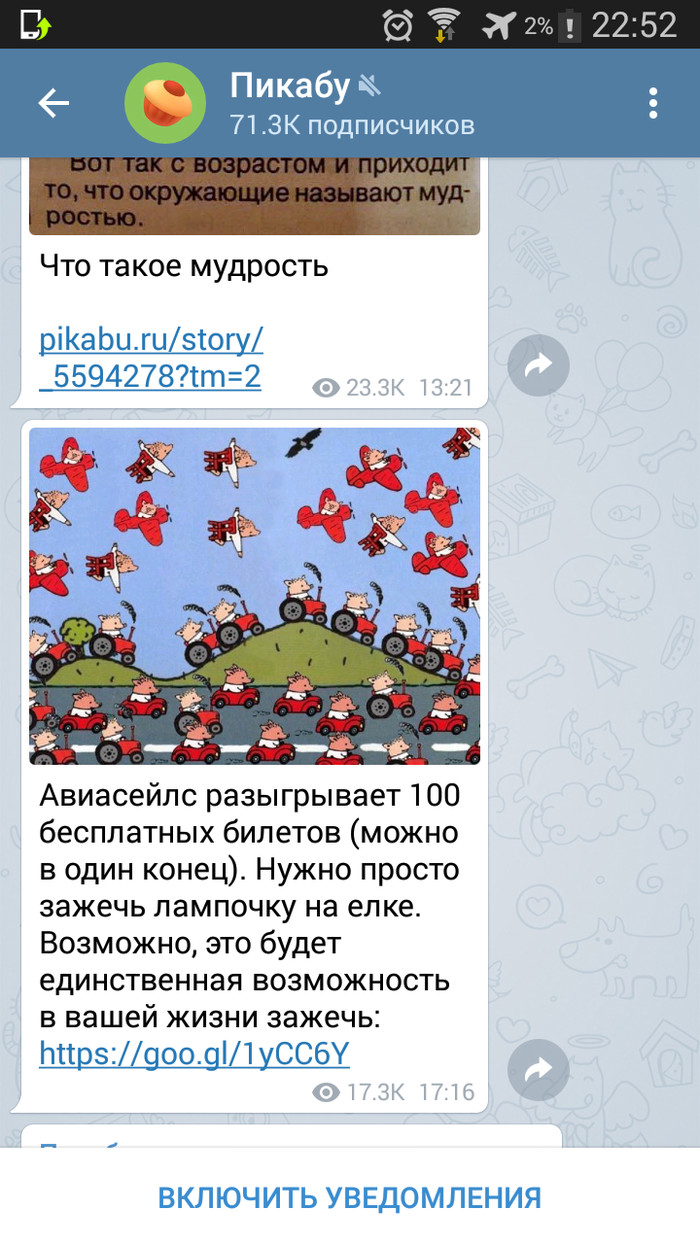Open the goo.gl/1yCC6Y link
This screenshot has height=1244, width=700.
[x=194, y=1054]
